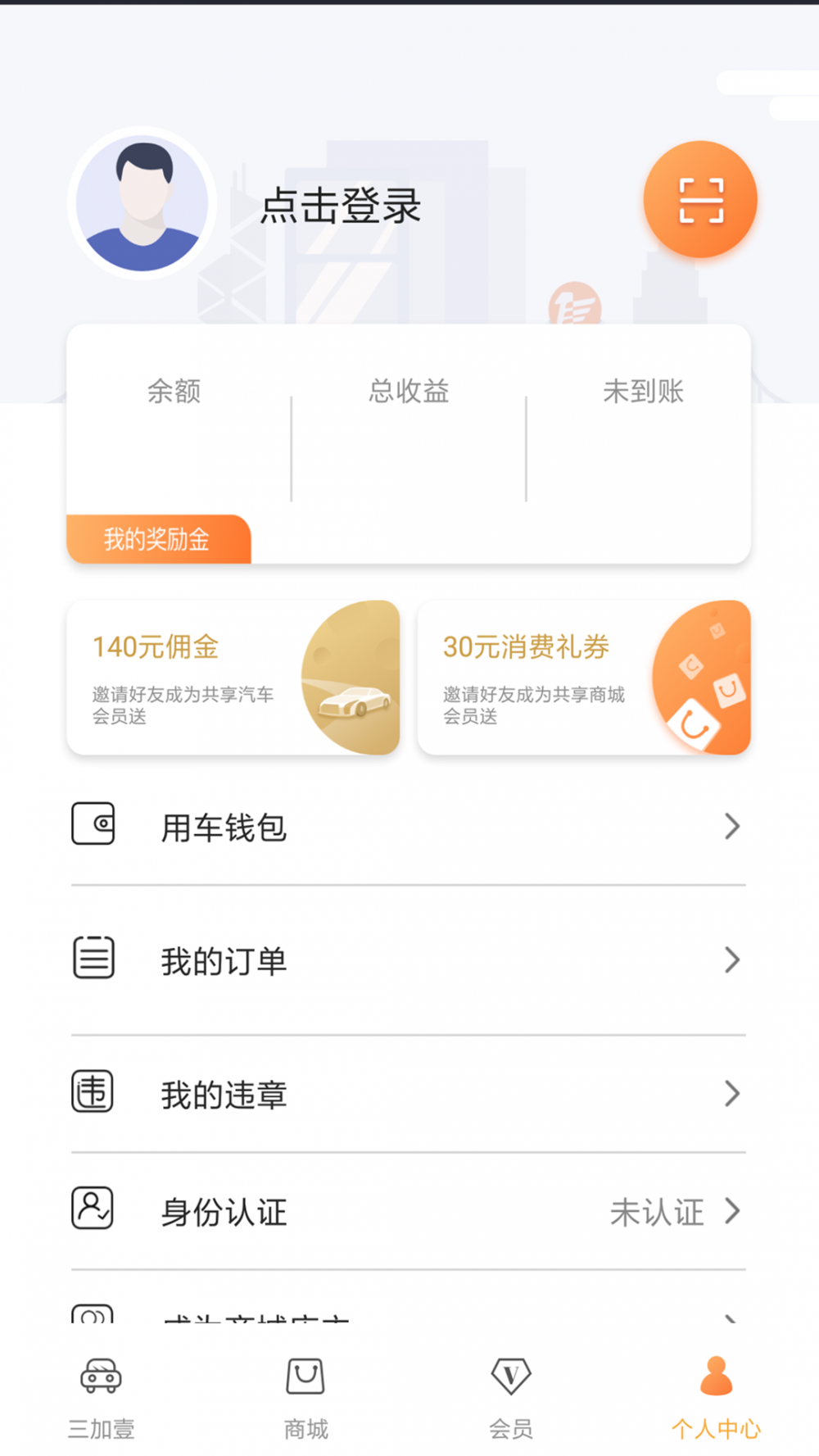The width and height of the screenshot is (819, 1456).
Task: Switch to the 会员 membership tab
Action: [x=510, y=1396]
